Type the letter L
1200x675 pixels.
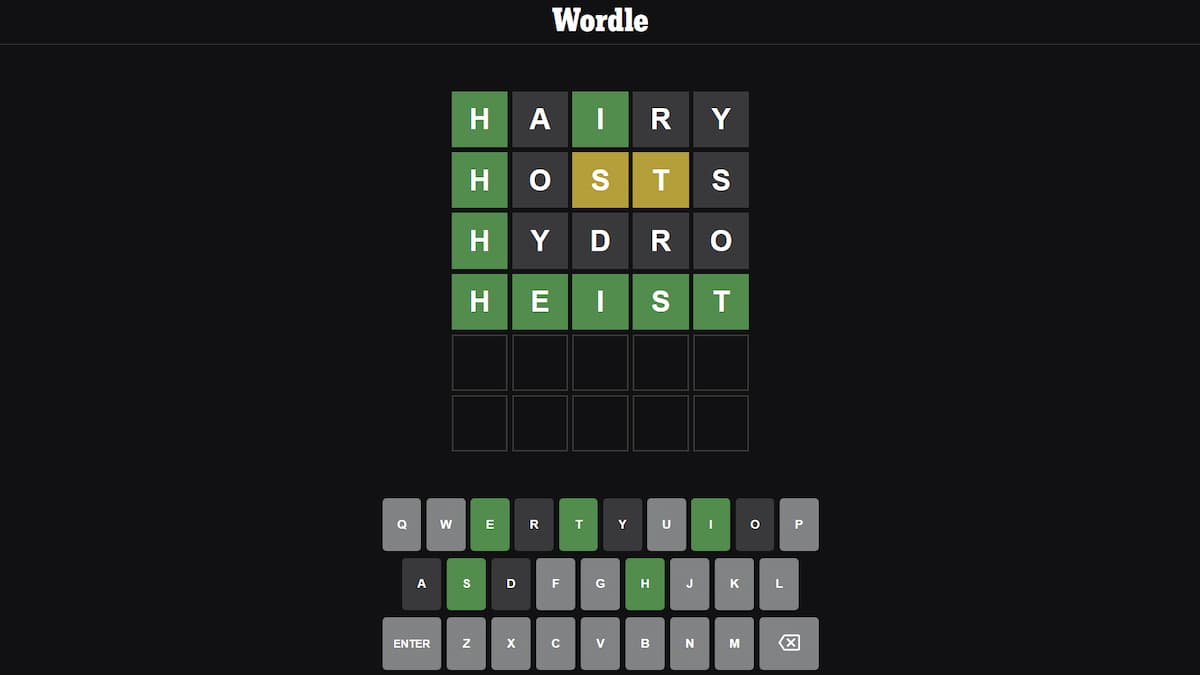point(778,584)
